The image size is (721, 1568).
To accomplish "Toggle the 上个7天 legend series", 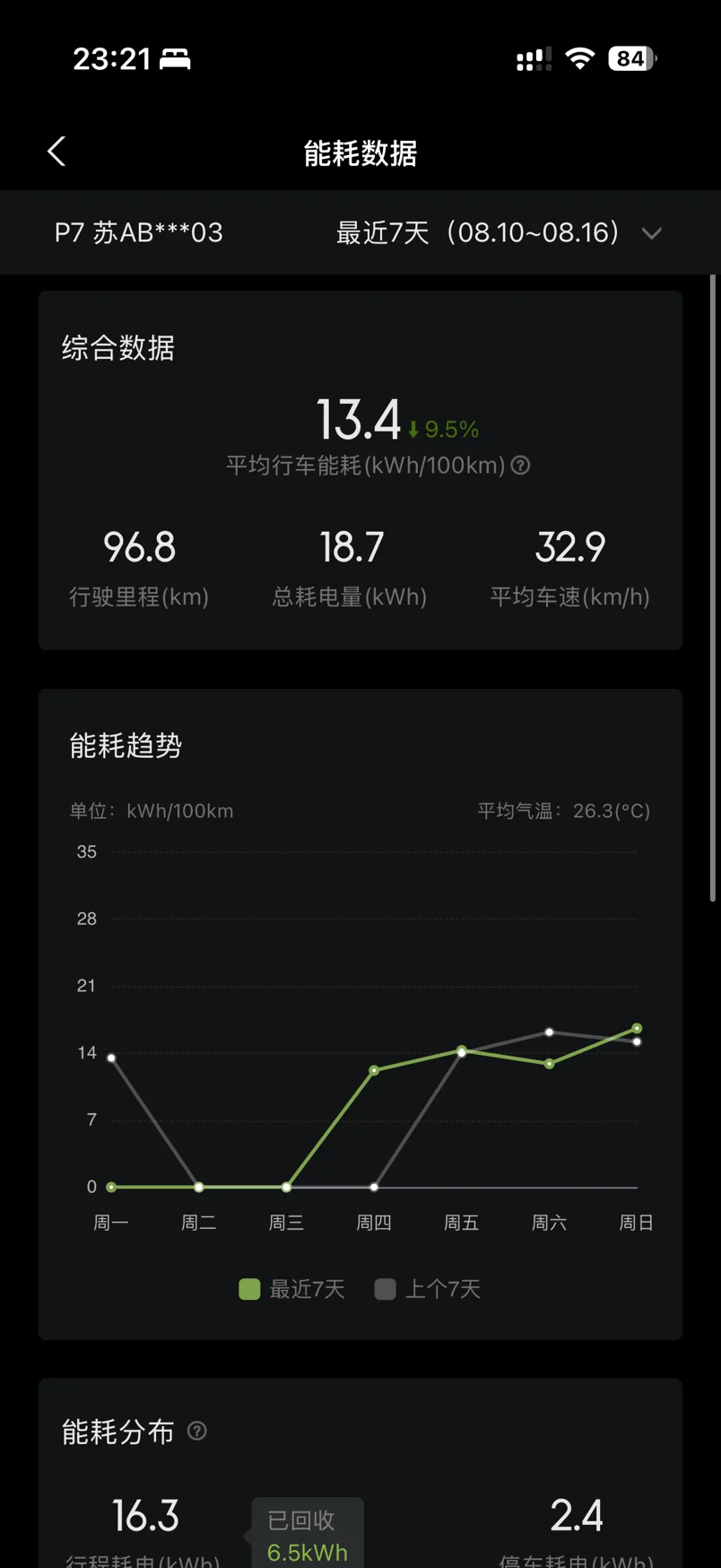I will 428,1289.
